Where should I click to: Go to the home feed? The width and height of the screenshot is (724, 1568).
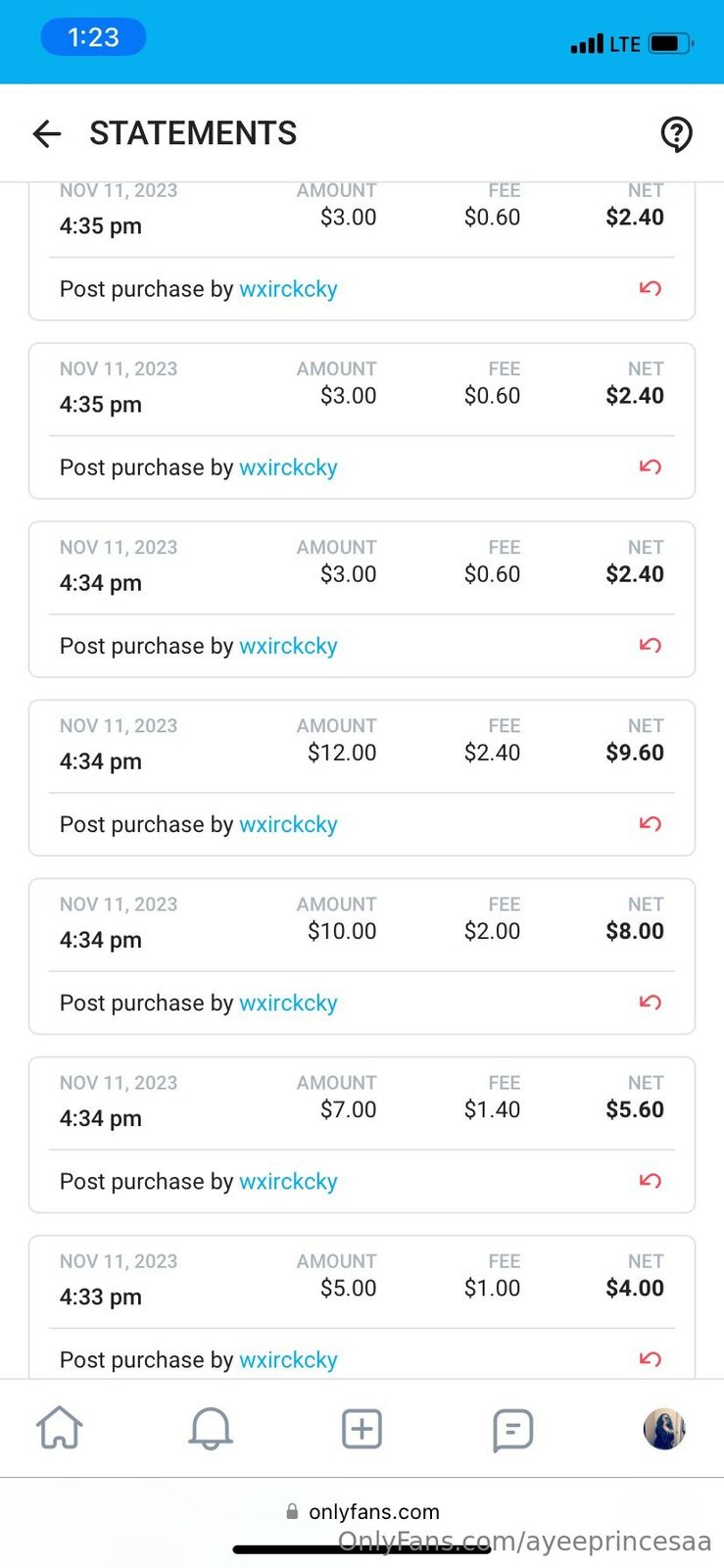[x=60, y=1428]
